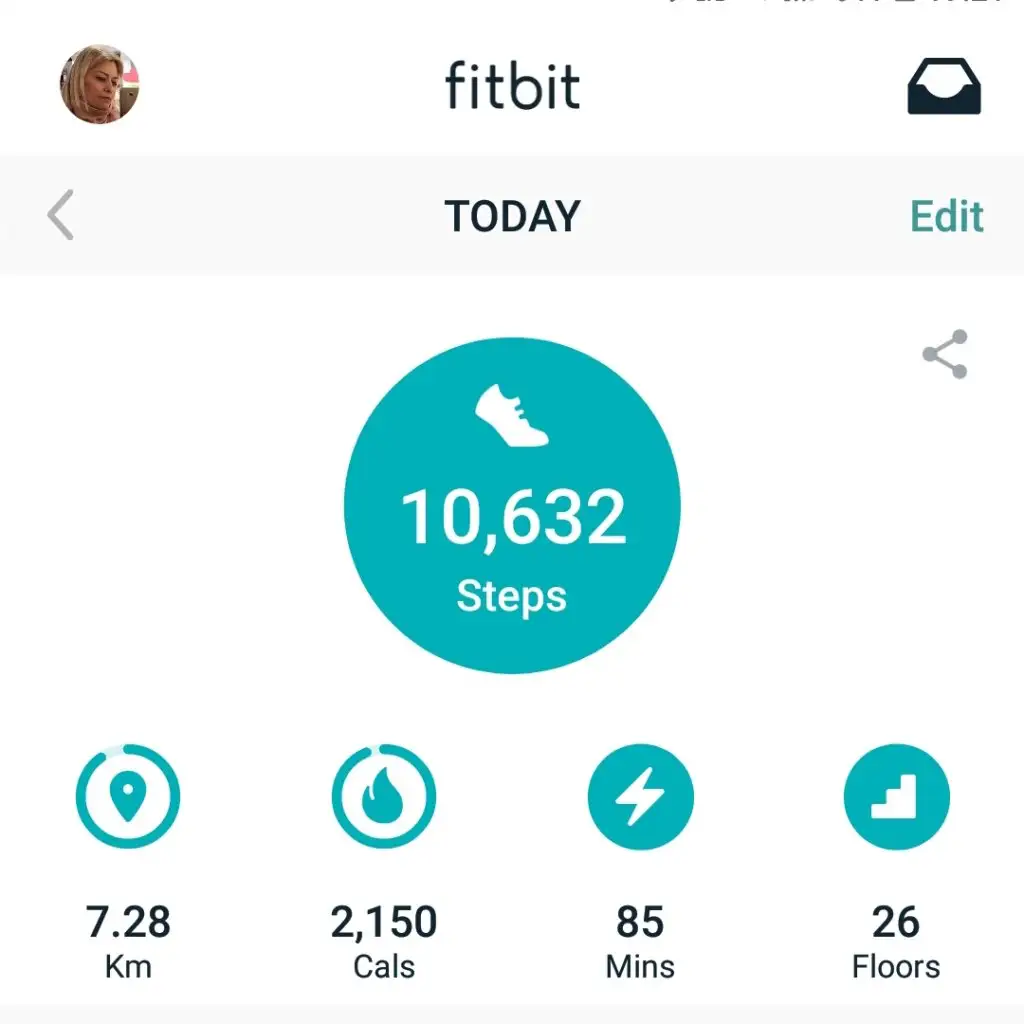Go to the previous day arrow
Viewport: 1024px width, 1024px height.
61,216
